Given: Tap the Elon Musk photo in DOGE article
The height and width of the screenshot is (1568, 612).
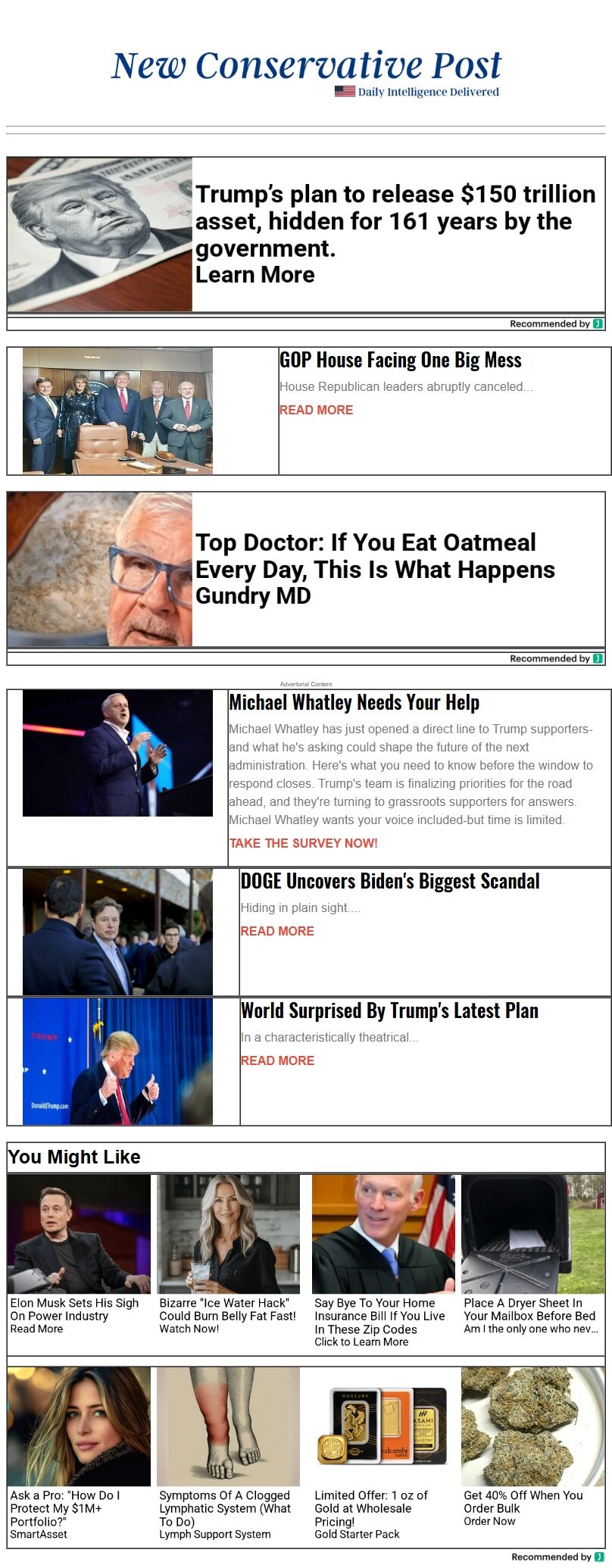Looking at the screenshot, I should 117,932.
